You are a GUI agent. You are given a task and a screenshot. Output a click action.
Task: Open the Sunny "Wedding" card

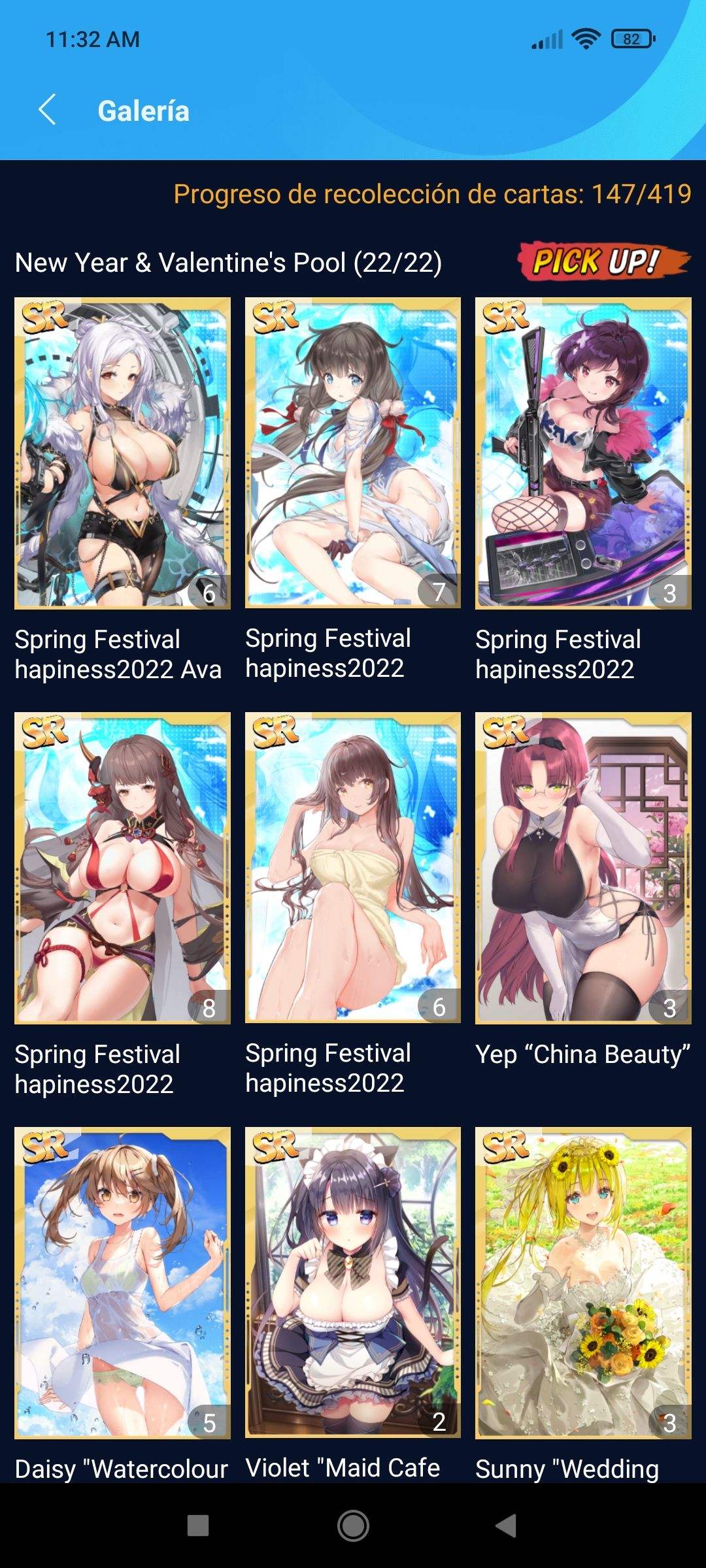582,1282
